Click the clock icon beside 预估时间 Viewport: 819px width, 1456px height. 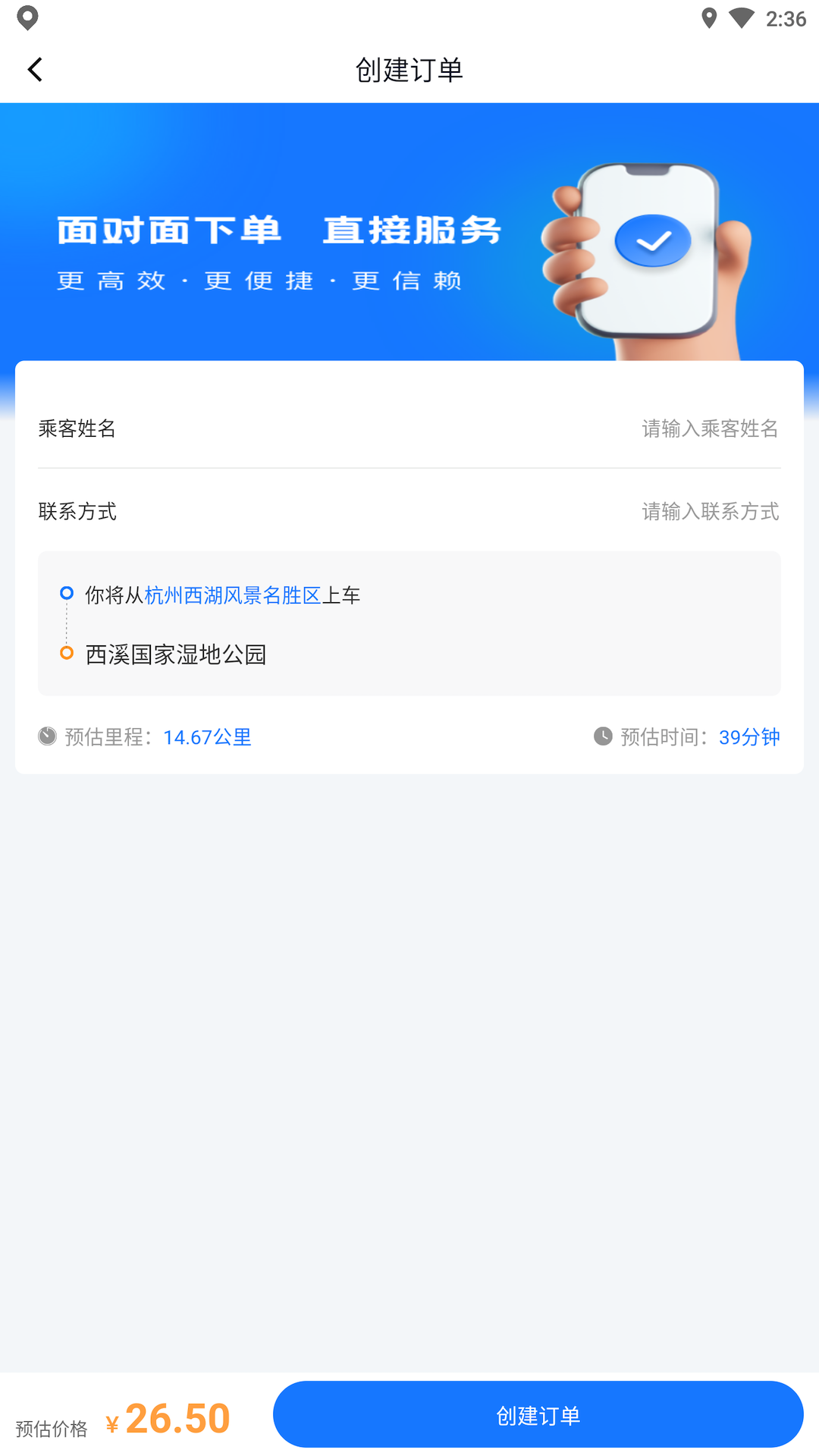tap(601, 736)
